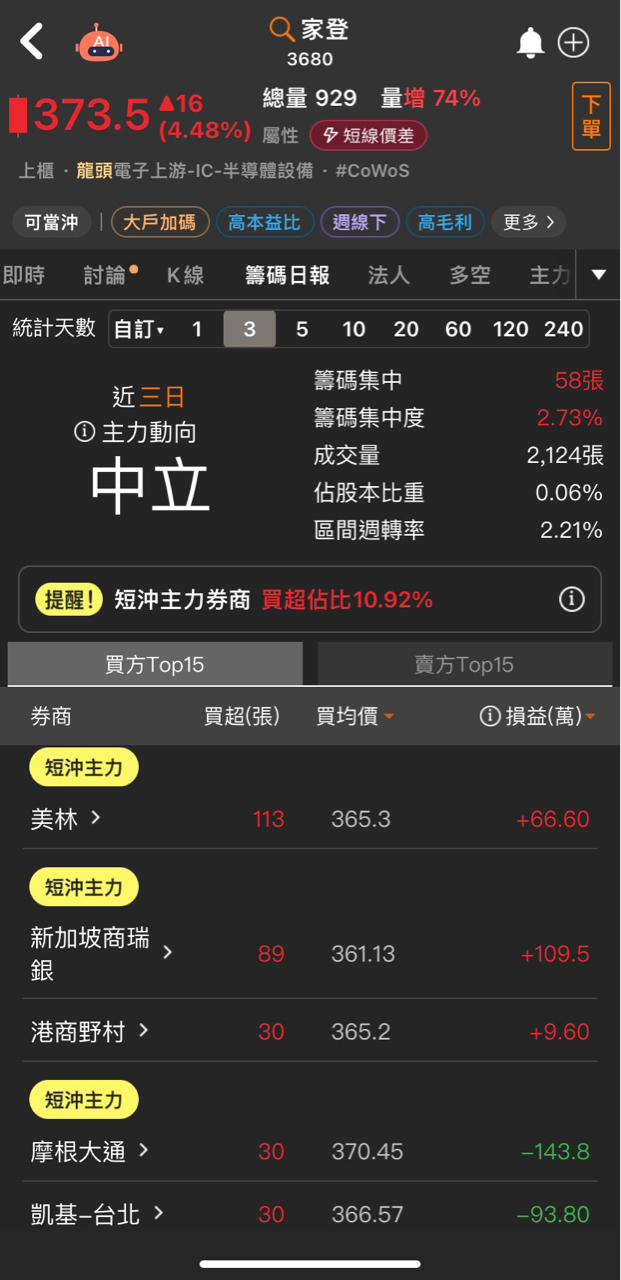The width and height of the screenshot is (621, 1280).
Task: Show info about 主力動向
Action: pos(85,432)
